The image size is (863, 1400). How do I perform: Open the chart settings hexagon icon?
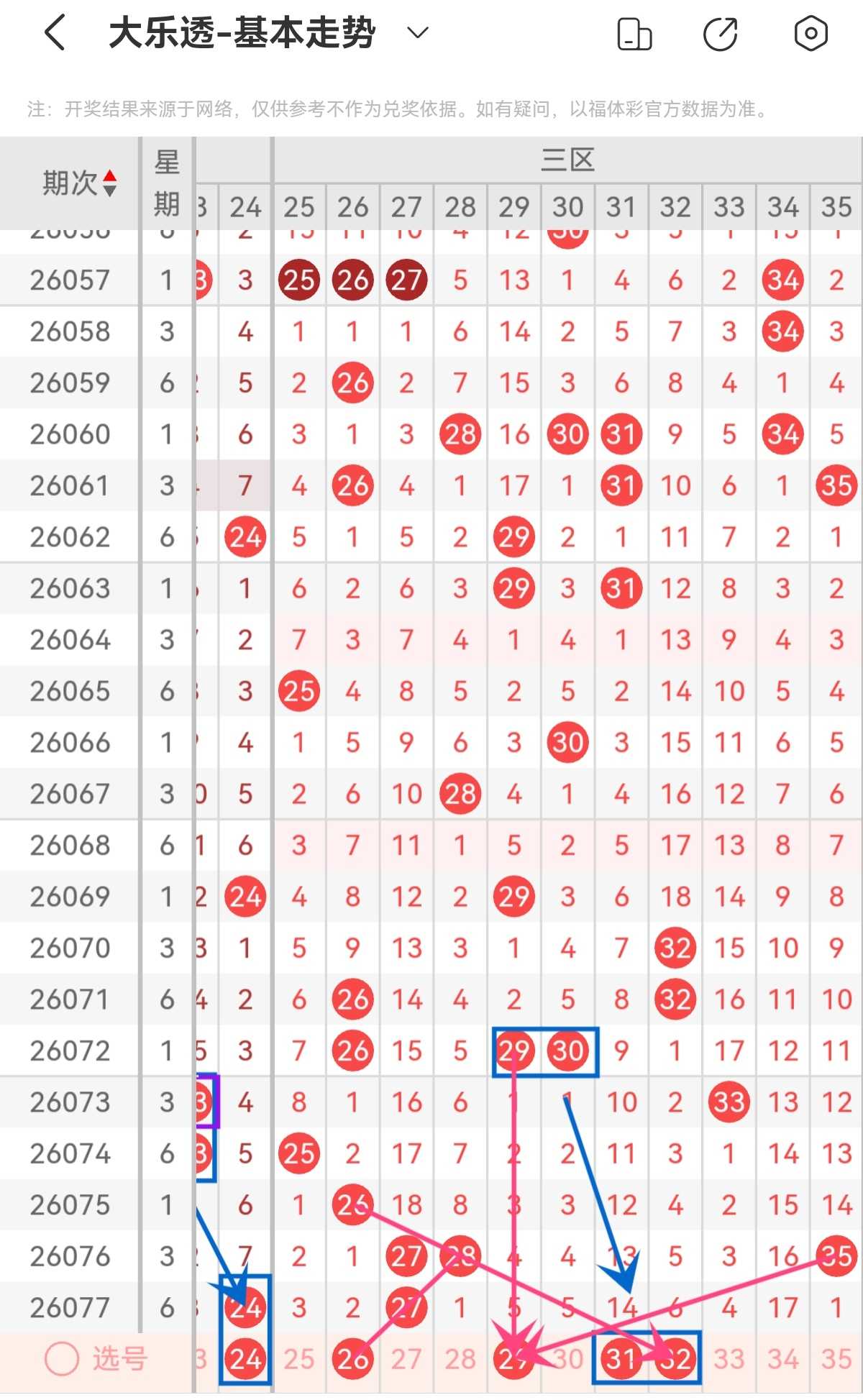coord(811,33)
